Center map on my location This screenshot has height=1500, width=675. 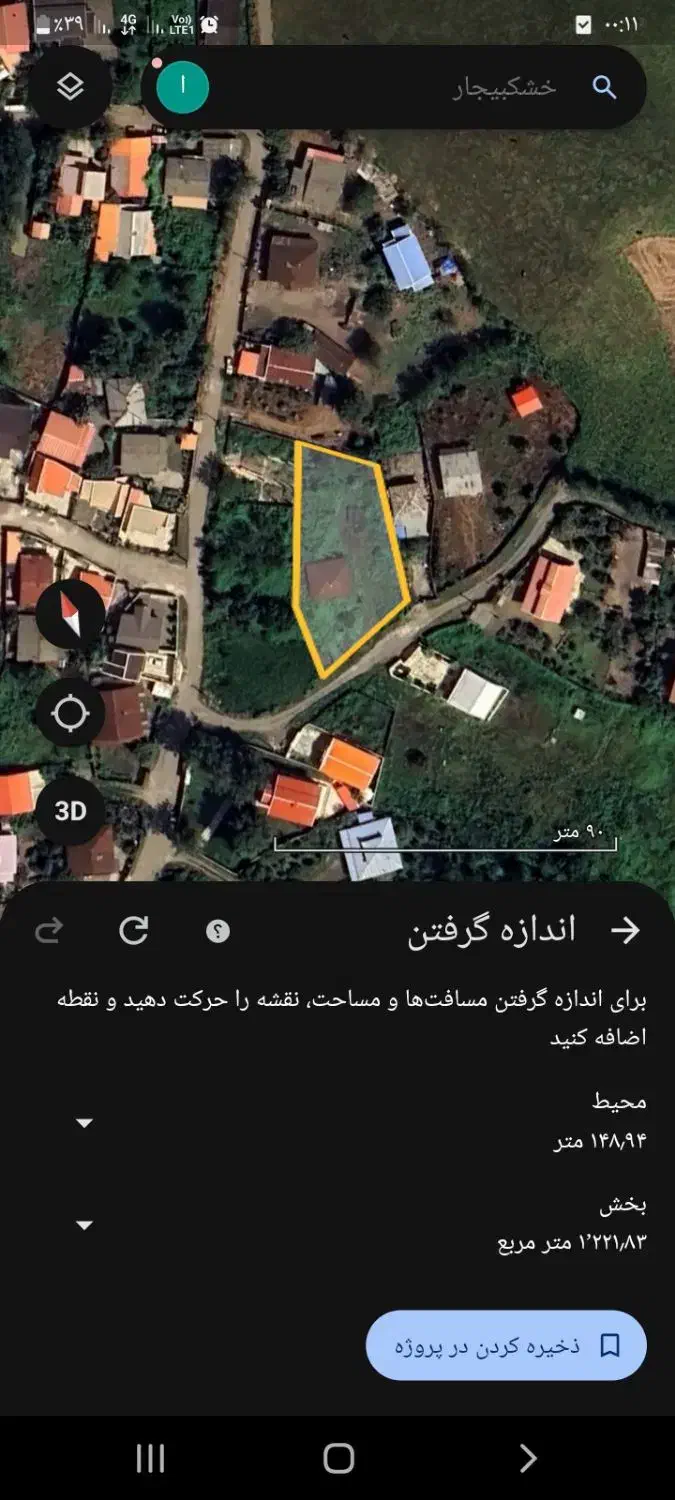pyautogui.click(x=70, y=714)
